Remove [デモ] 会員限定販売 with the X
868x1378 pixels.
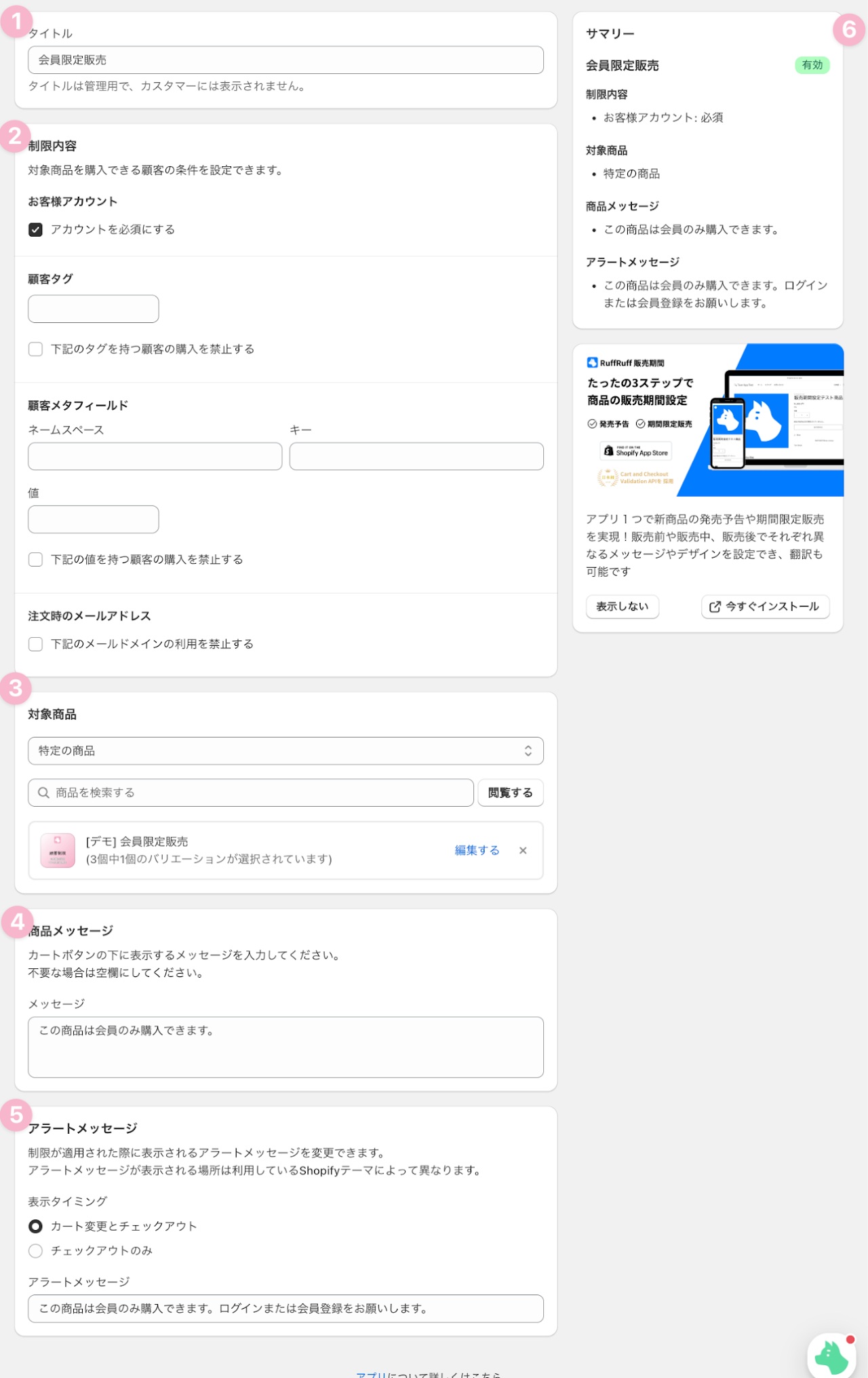click(523, 851)
